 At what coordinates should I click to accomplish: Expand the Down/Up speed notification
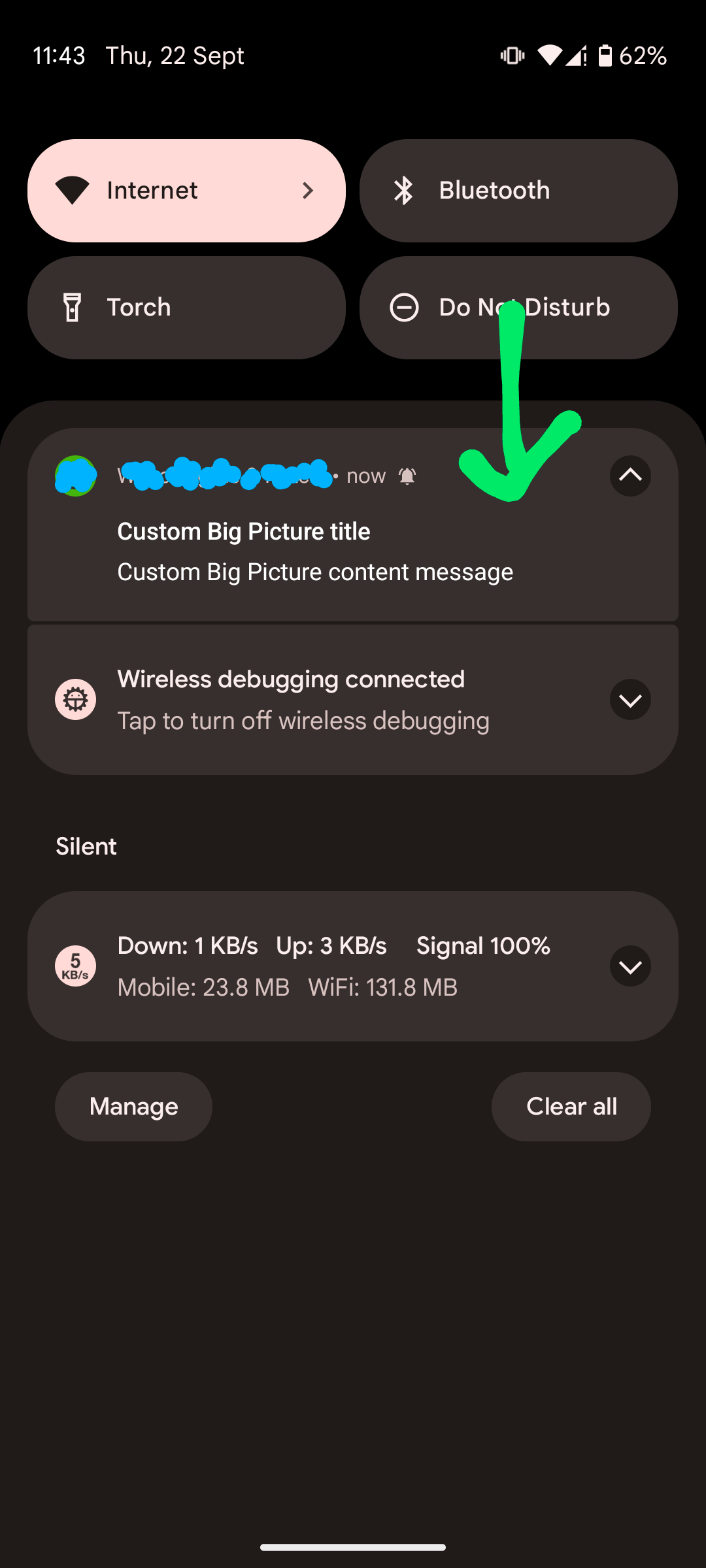(x=630, y=966)
